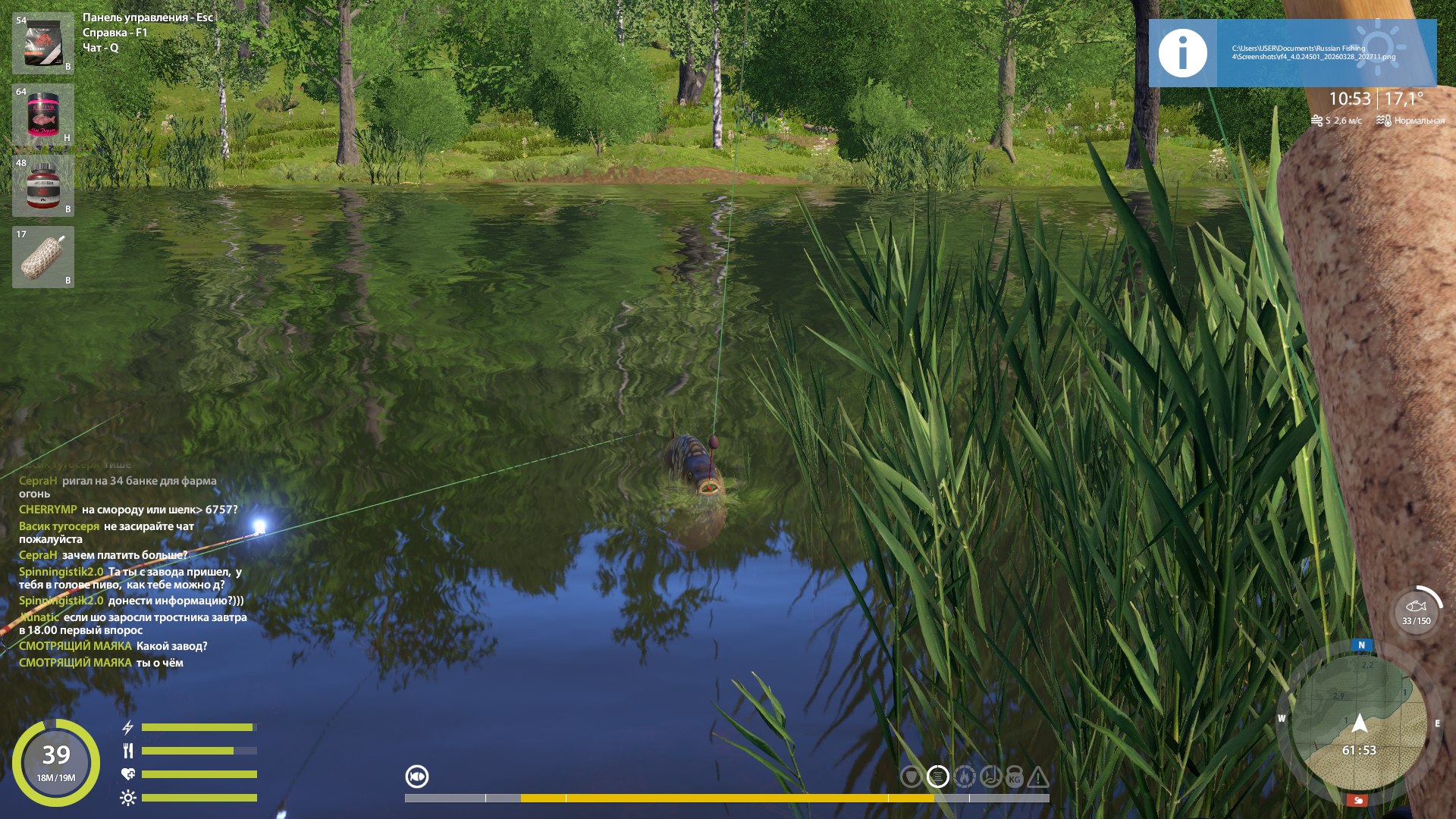Open the minimap compass

point(1359,723)
